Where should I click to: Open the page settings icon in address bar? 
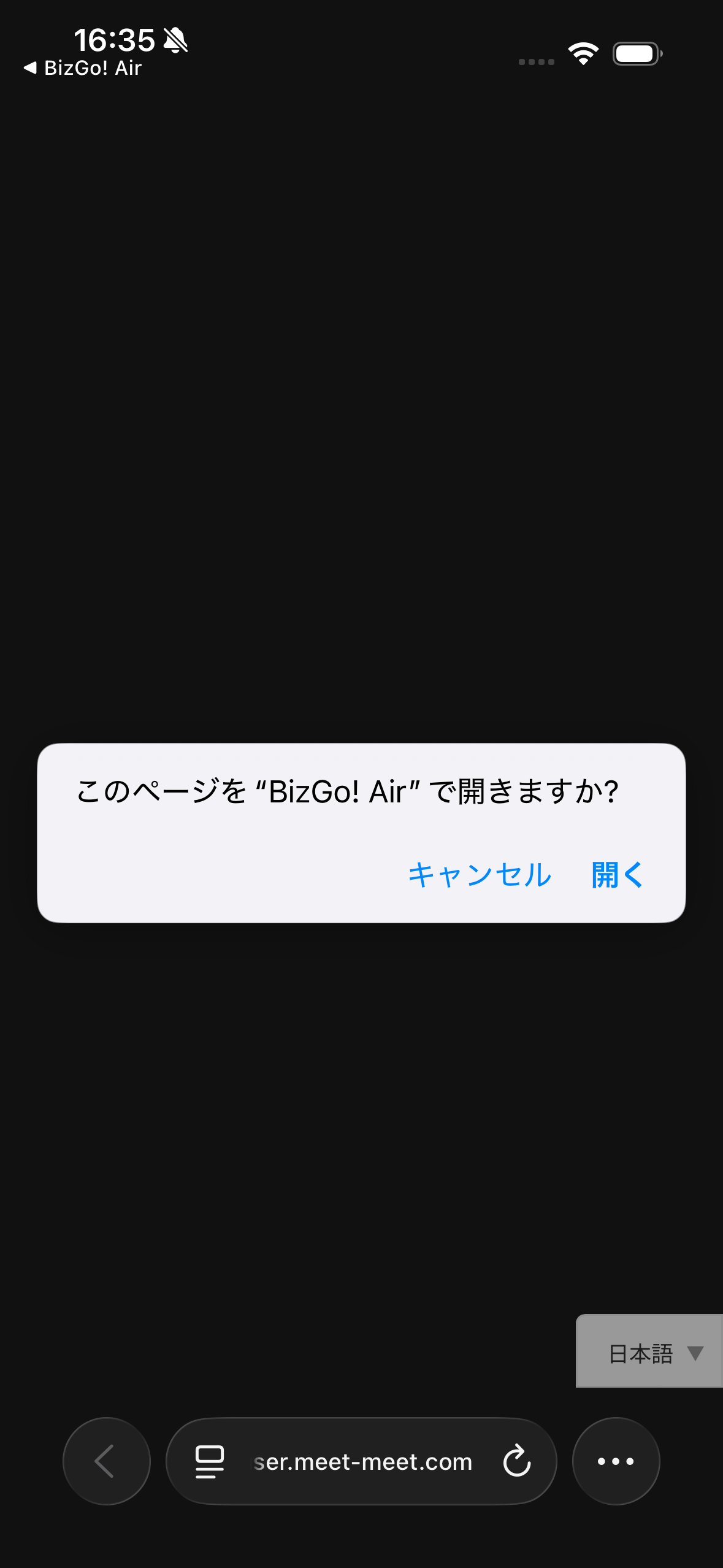(x=210, y=1461)
